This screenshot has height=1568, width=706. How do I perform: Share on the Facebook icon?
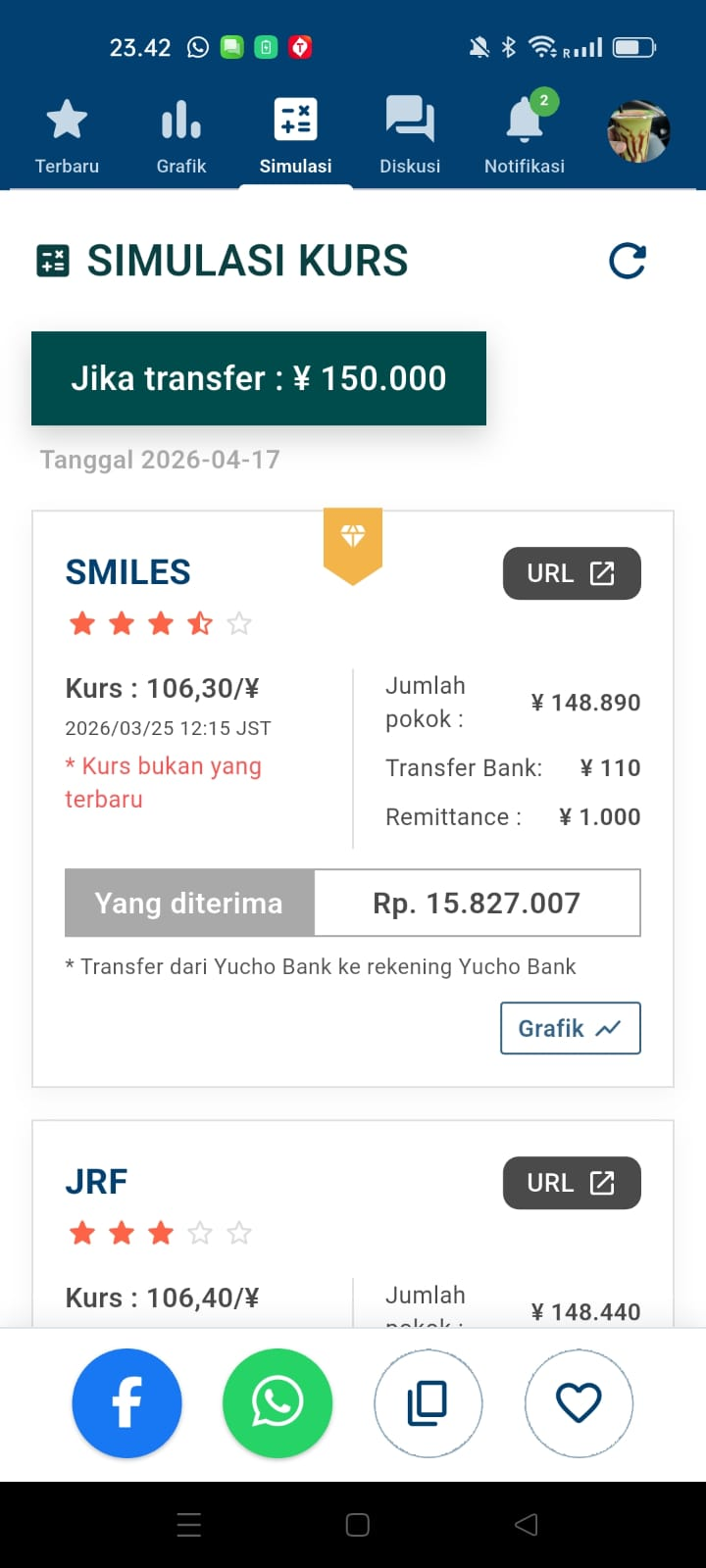[126, 1402]
